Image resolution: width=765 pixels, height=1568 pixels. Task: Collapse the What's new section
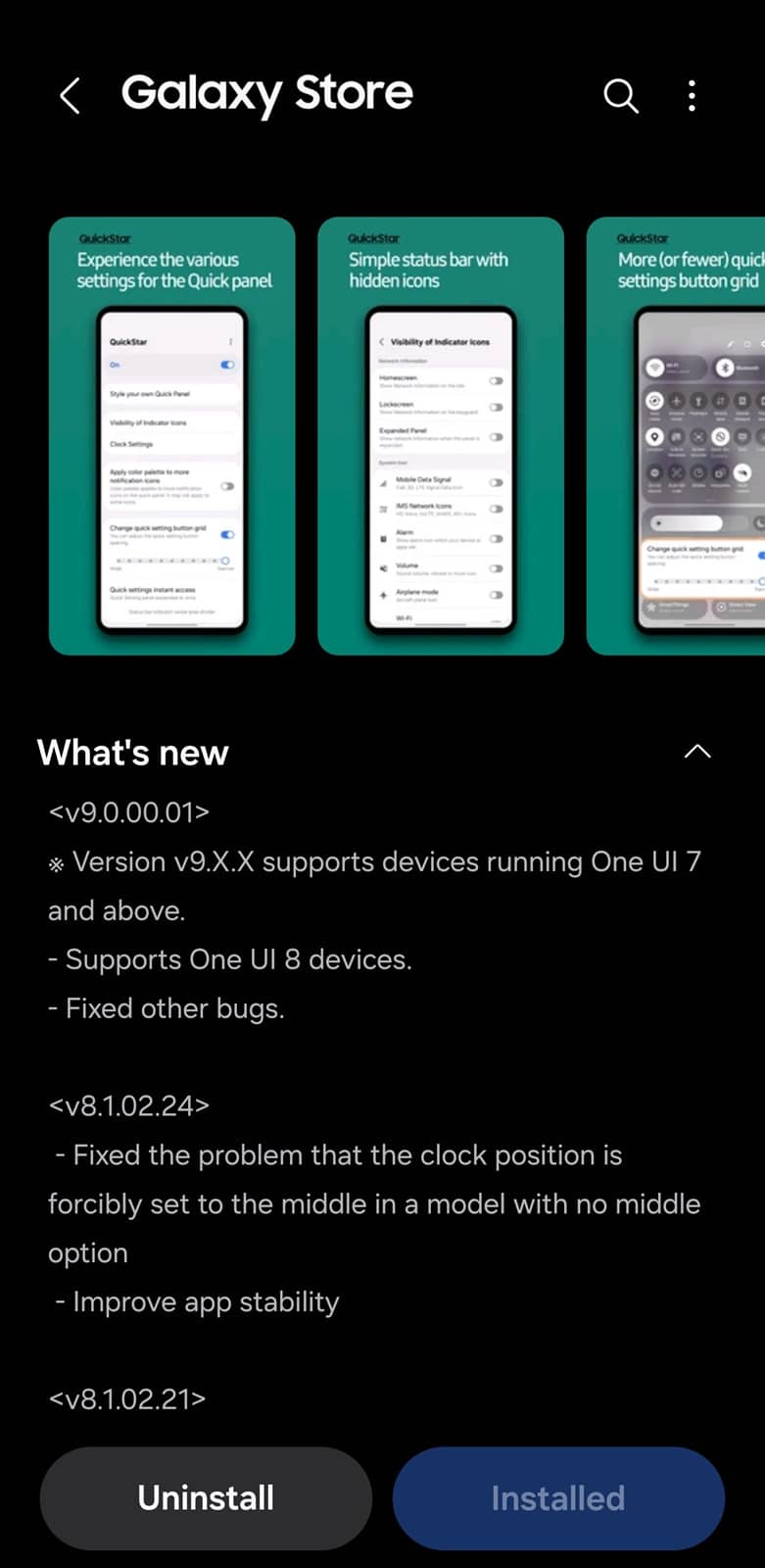(x=696, y=752)
